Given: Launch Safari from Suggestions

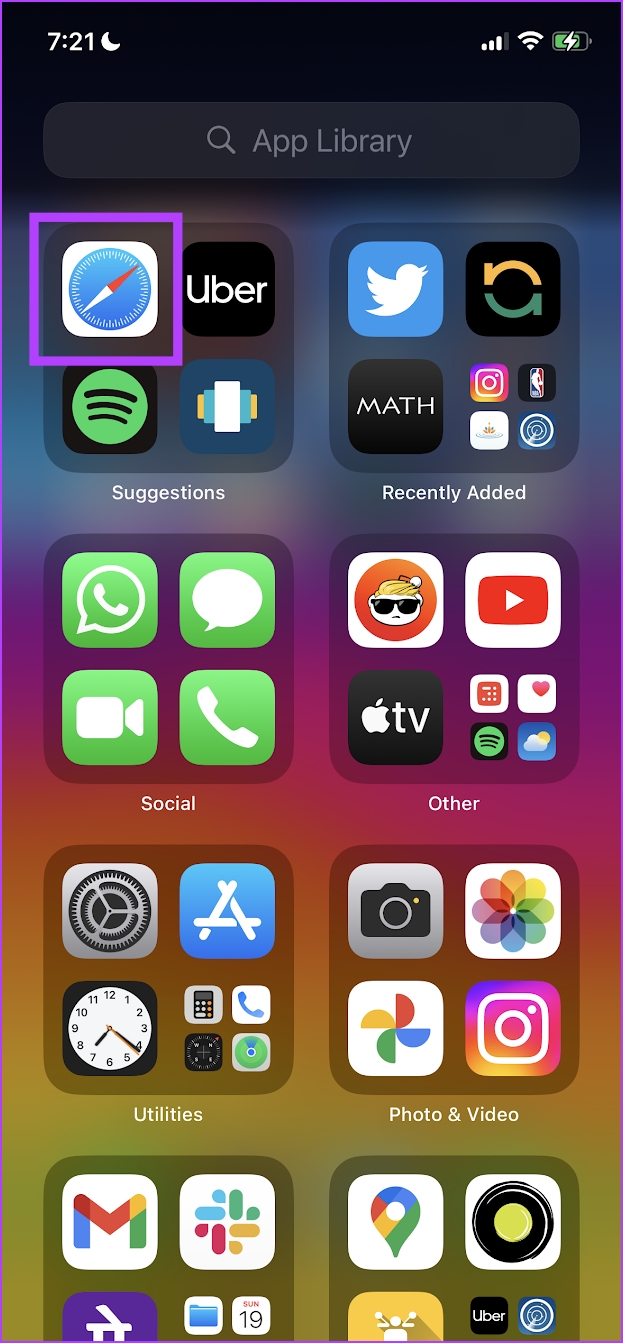Looking at the screenshot, I should (x=109, y=289).
